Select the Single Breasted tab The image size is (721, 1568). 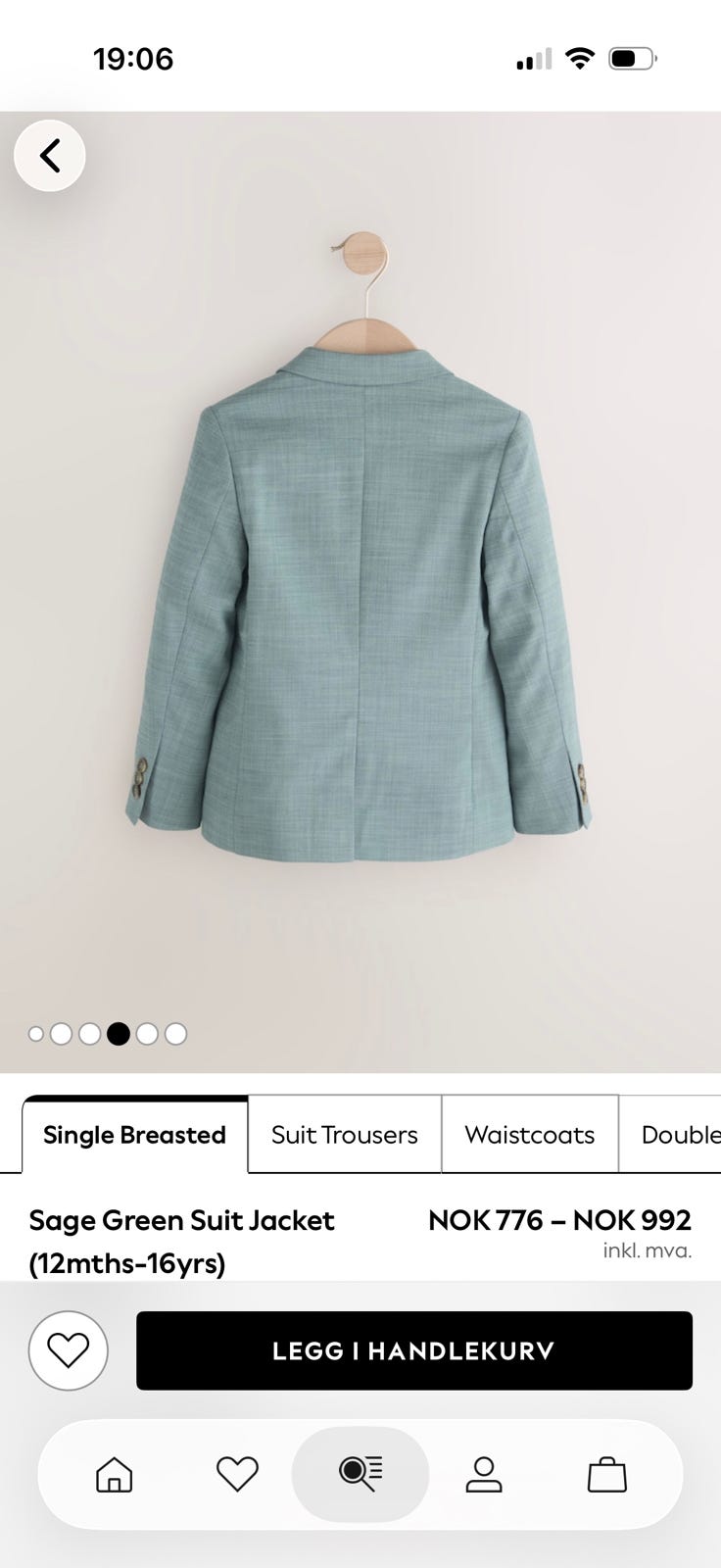135,1135
